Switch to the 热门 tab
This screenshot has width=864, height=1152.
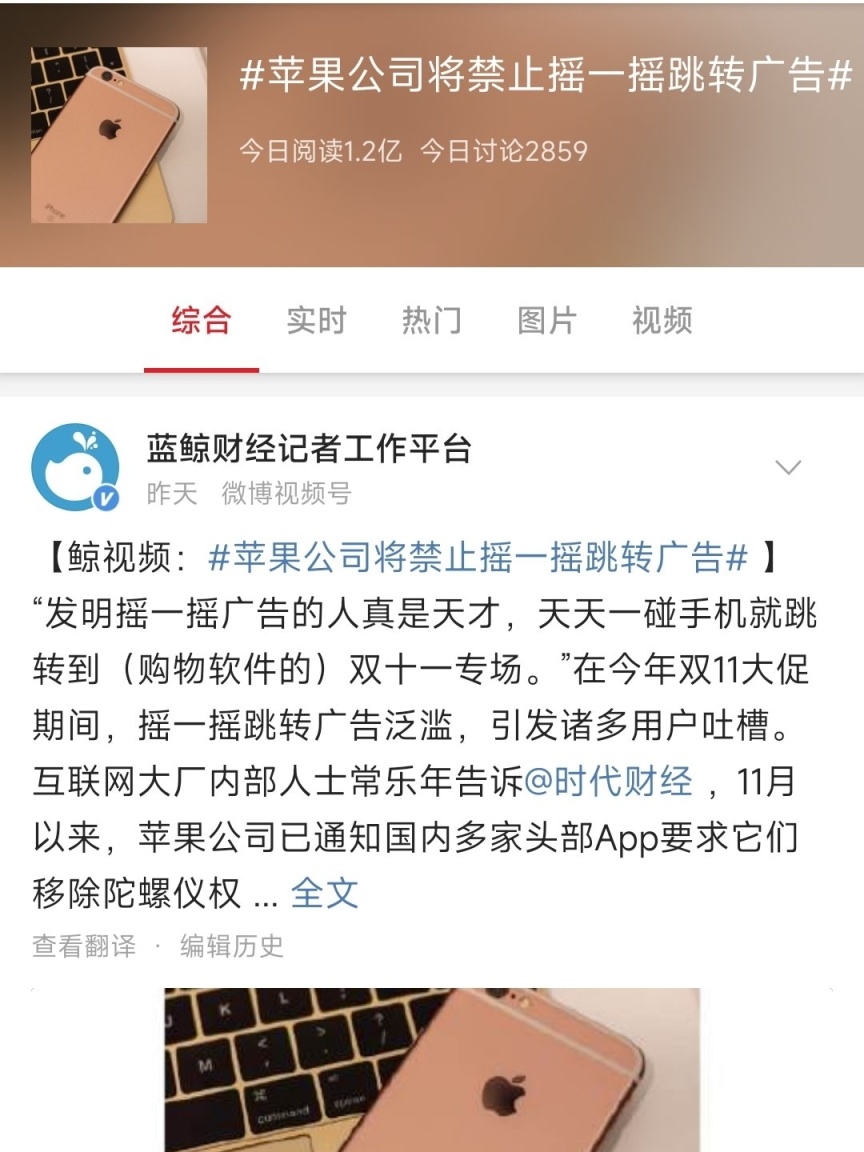tap(431, 321)
